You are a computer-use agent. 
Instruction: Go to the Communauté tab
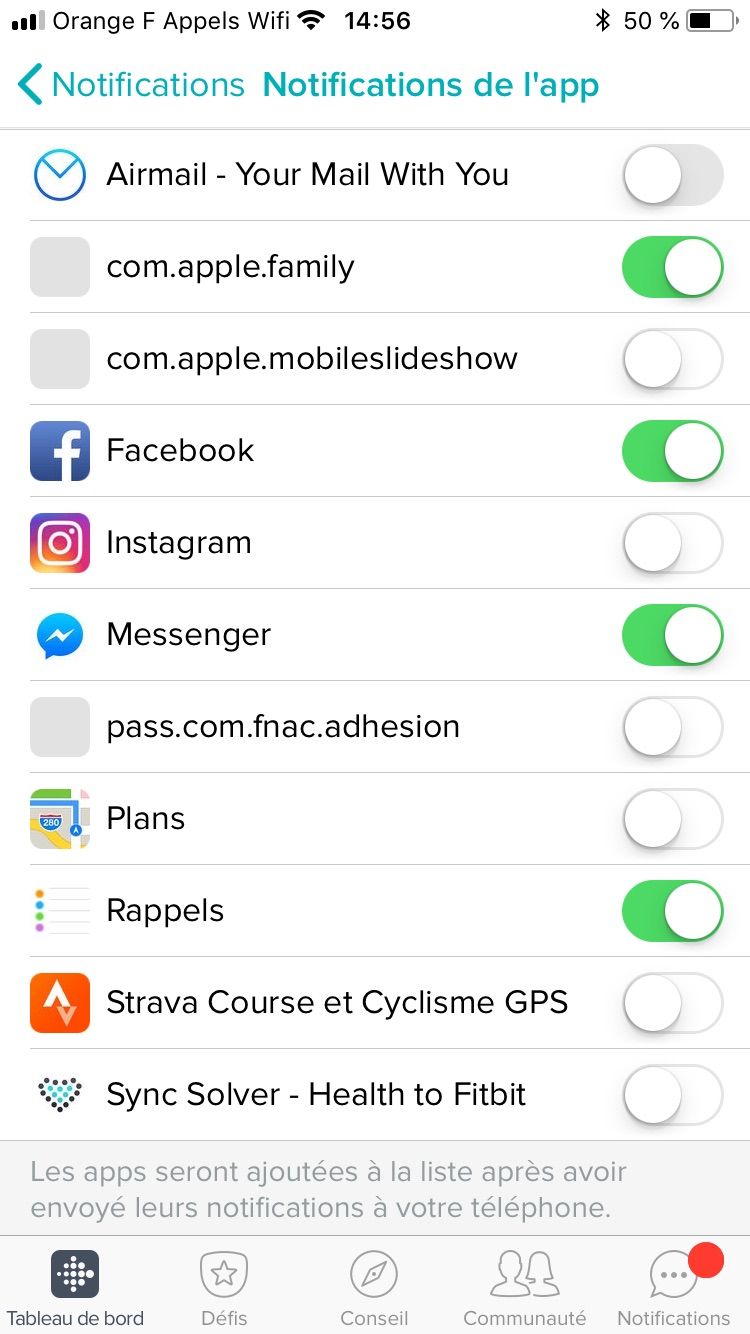tap(524, 1286)
